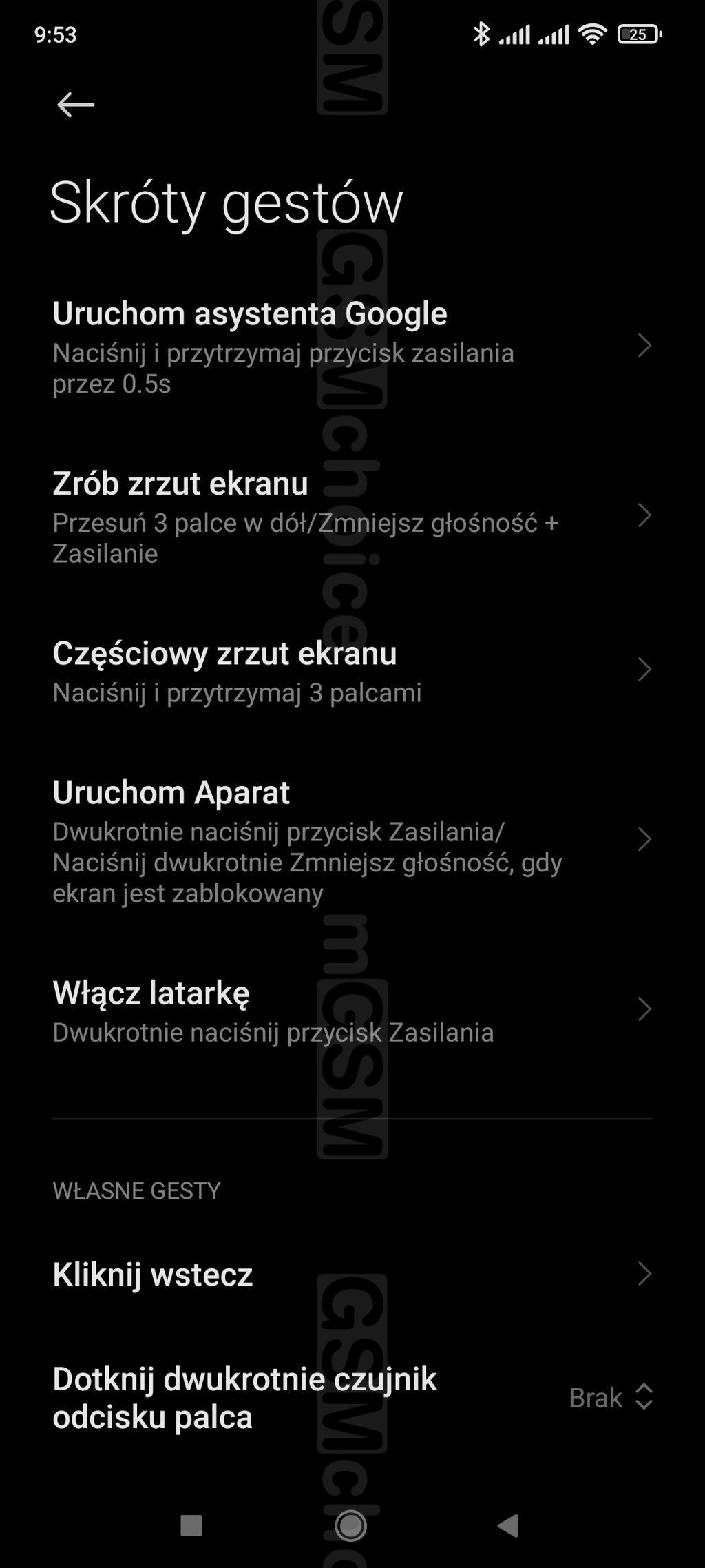
Task: Open Uruchom asystenta Google settings
Action: coord(351,347)
